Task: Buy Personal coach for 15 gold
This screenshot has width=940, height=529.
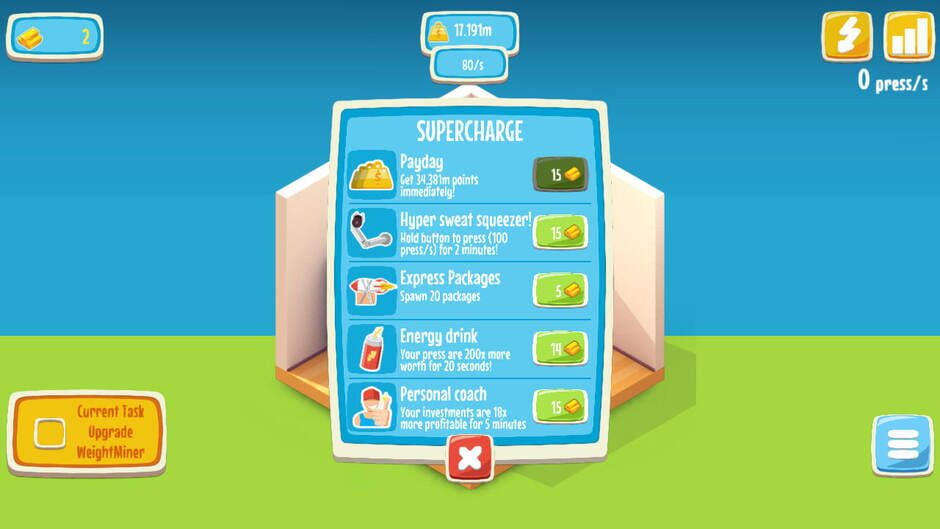Action: coord(560,406)
